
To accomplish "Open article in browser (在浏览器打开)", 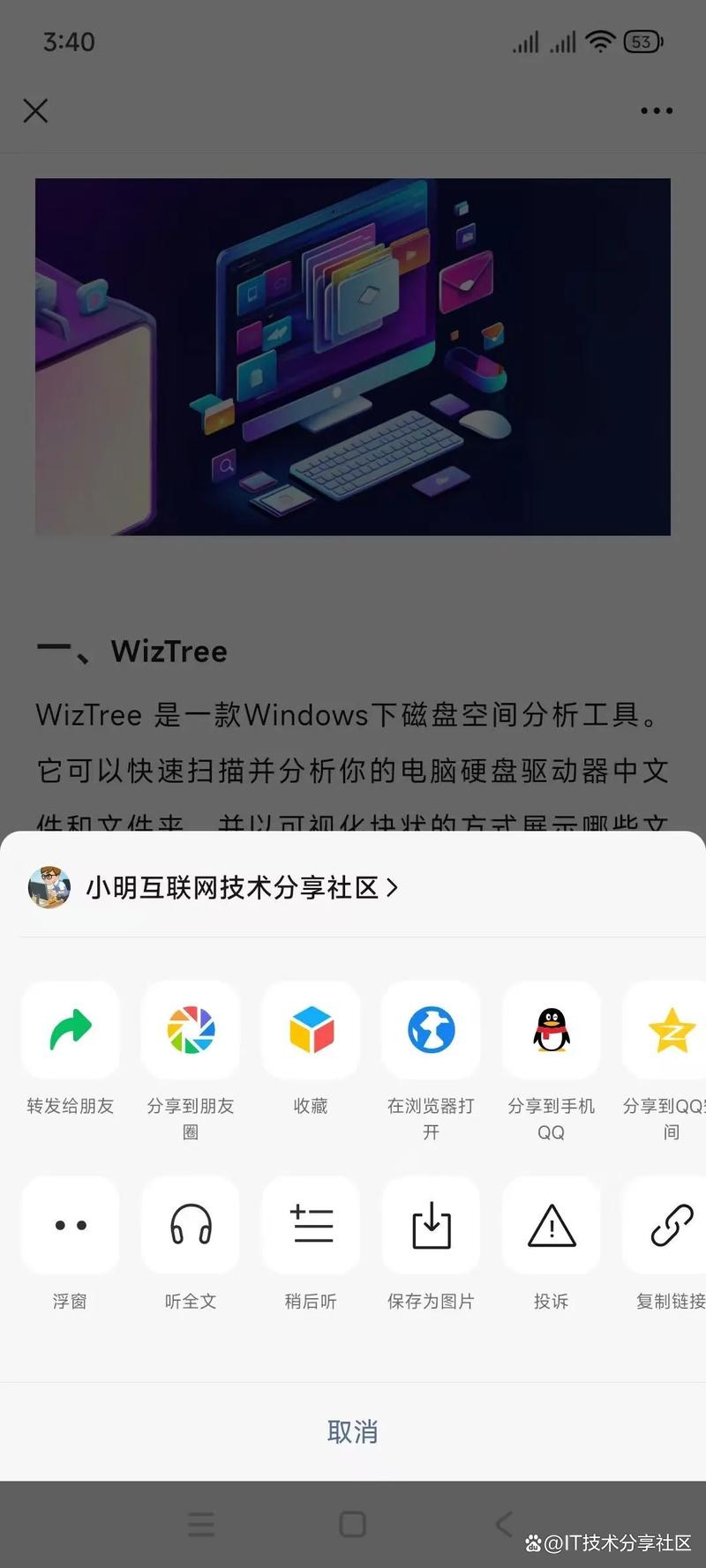I will 431,1030.
